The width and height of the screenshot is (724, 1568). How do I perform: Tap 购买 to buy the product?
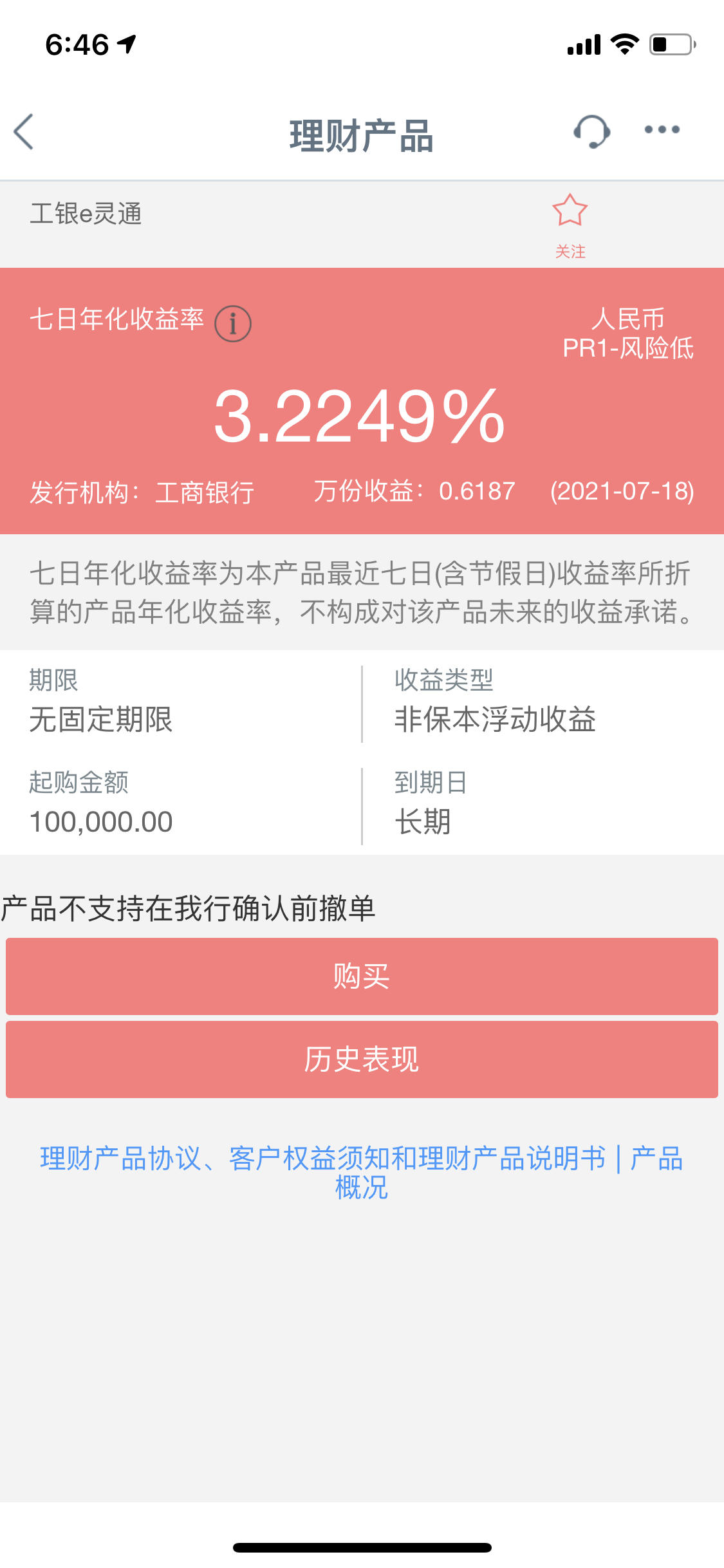[362, 976]
